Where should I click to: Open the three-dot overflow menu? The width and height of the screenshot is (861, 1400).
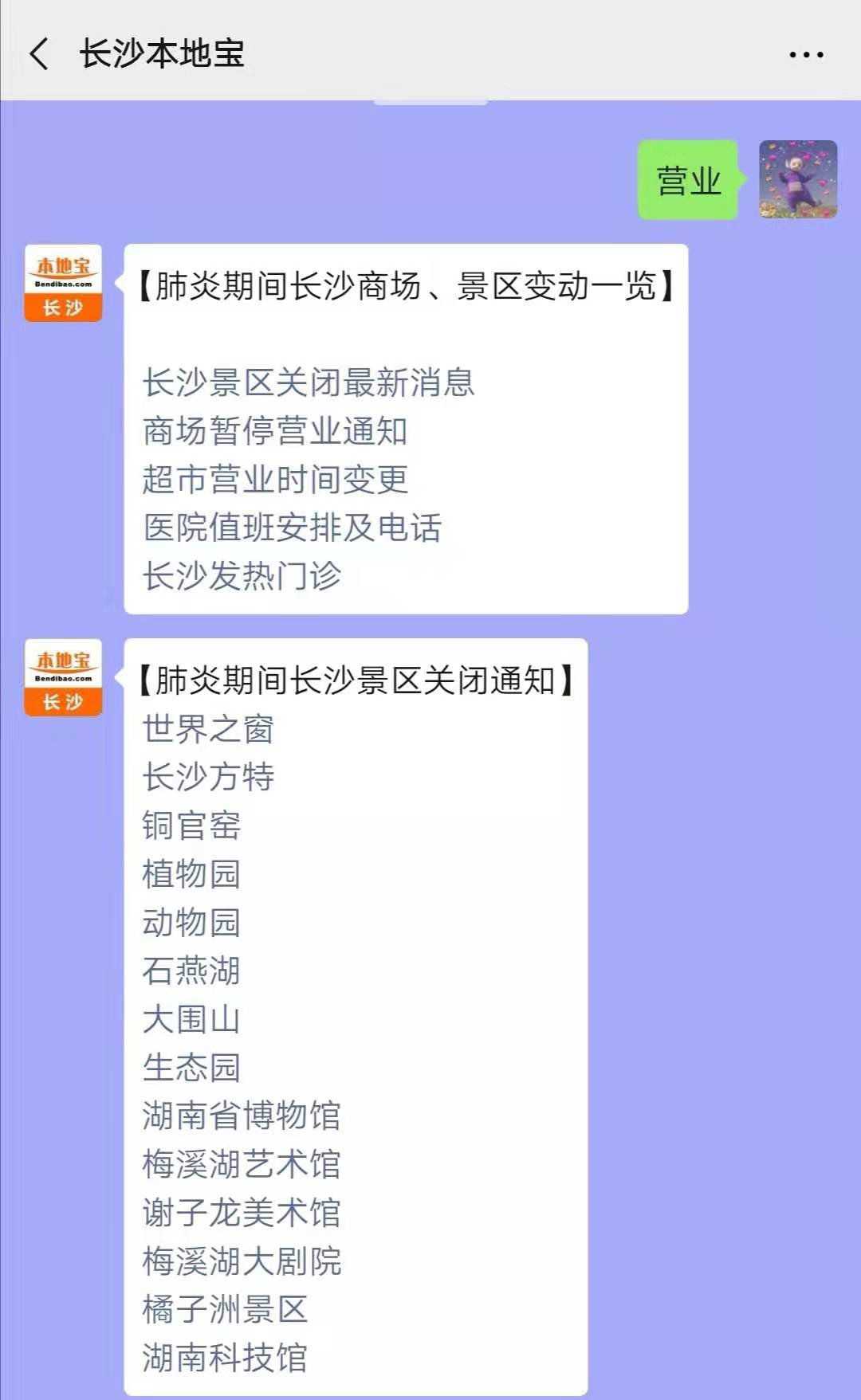click(x=805, y=54)
